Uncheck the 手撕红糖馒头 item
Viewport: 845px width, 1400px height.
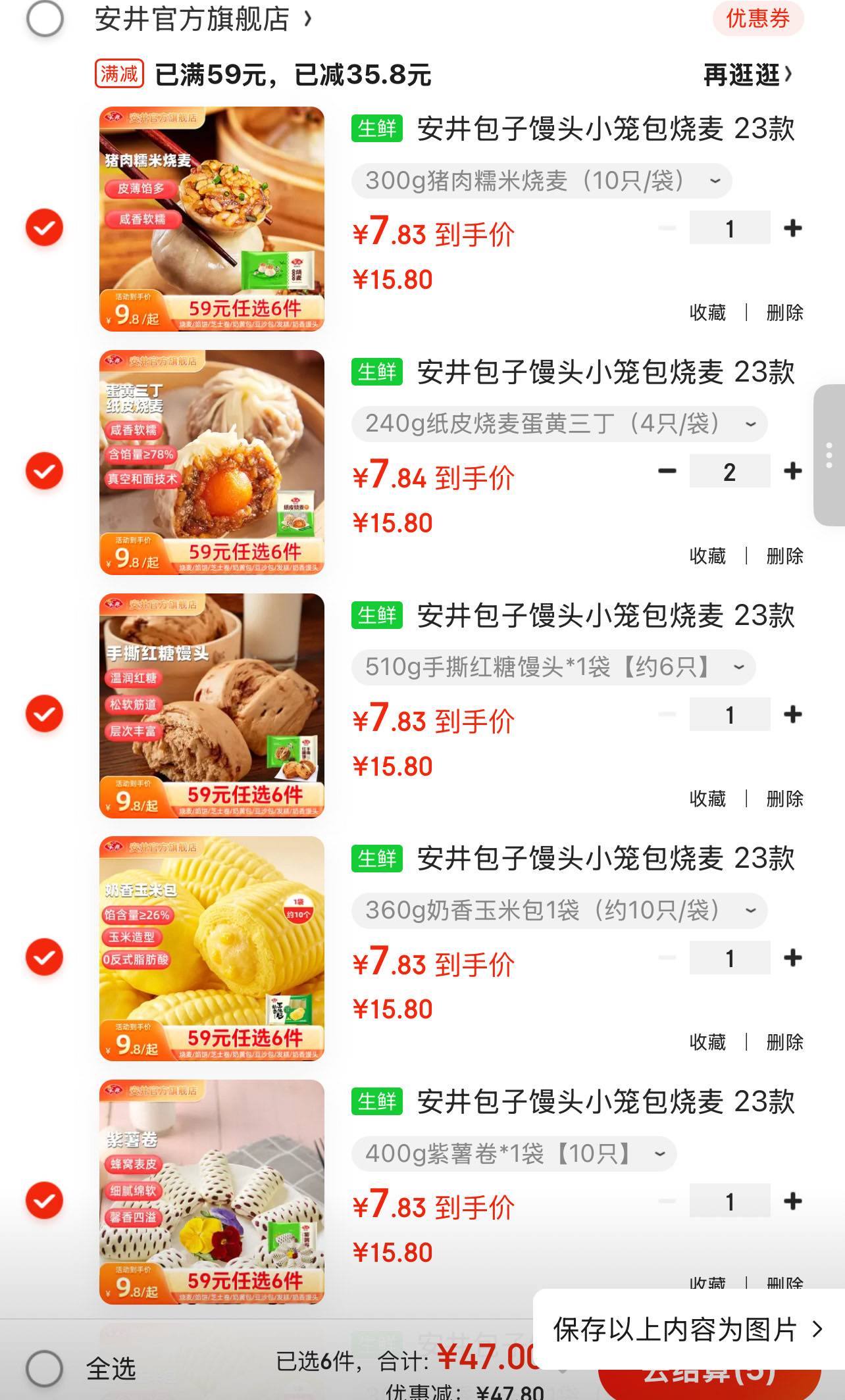click(44, 714)
